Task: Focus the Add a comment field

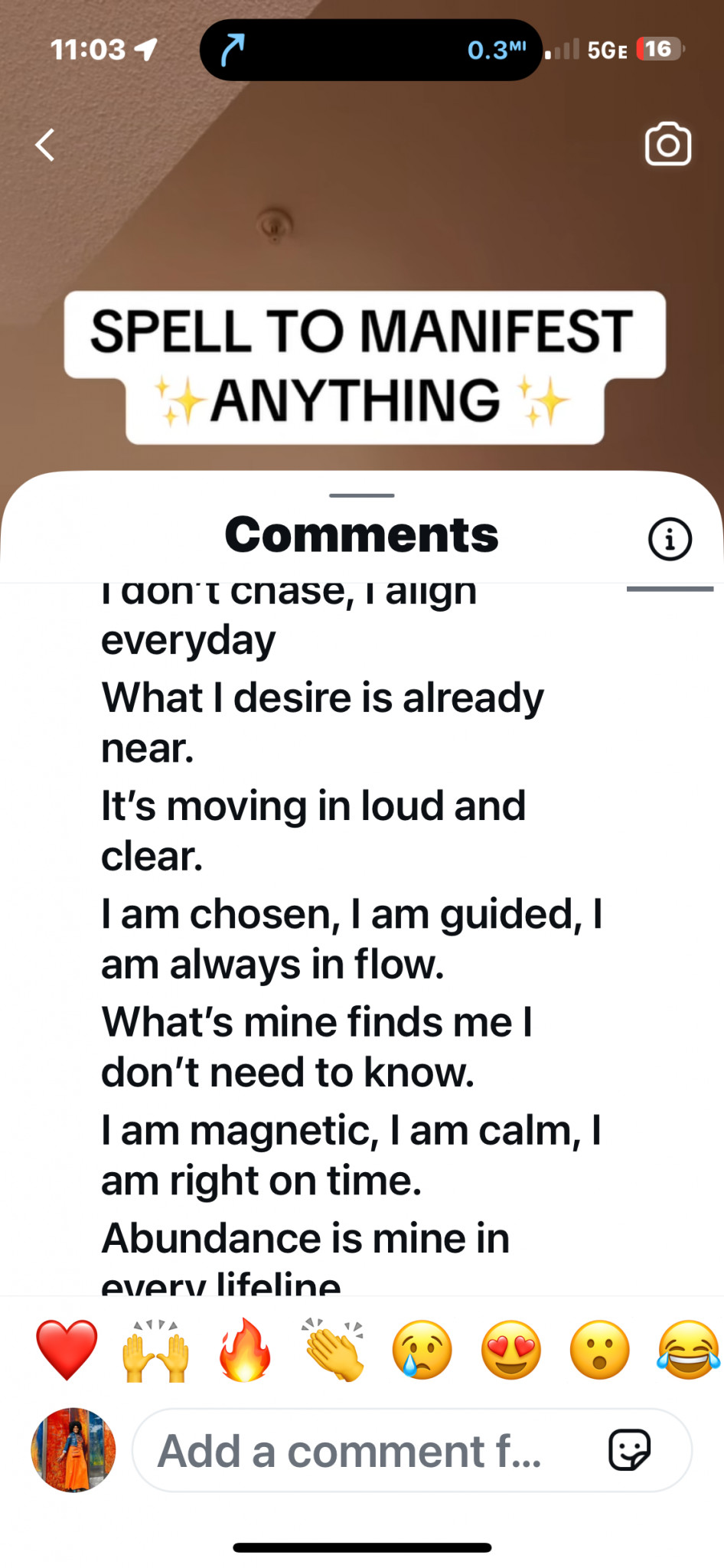Action: pos(360,1450)
